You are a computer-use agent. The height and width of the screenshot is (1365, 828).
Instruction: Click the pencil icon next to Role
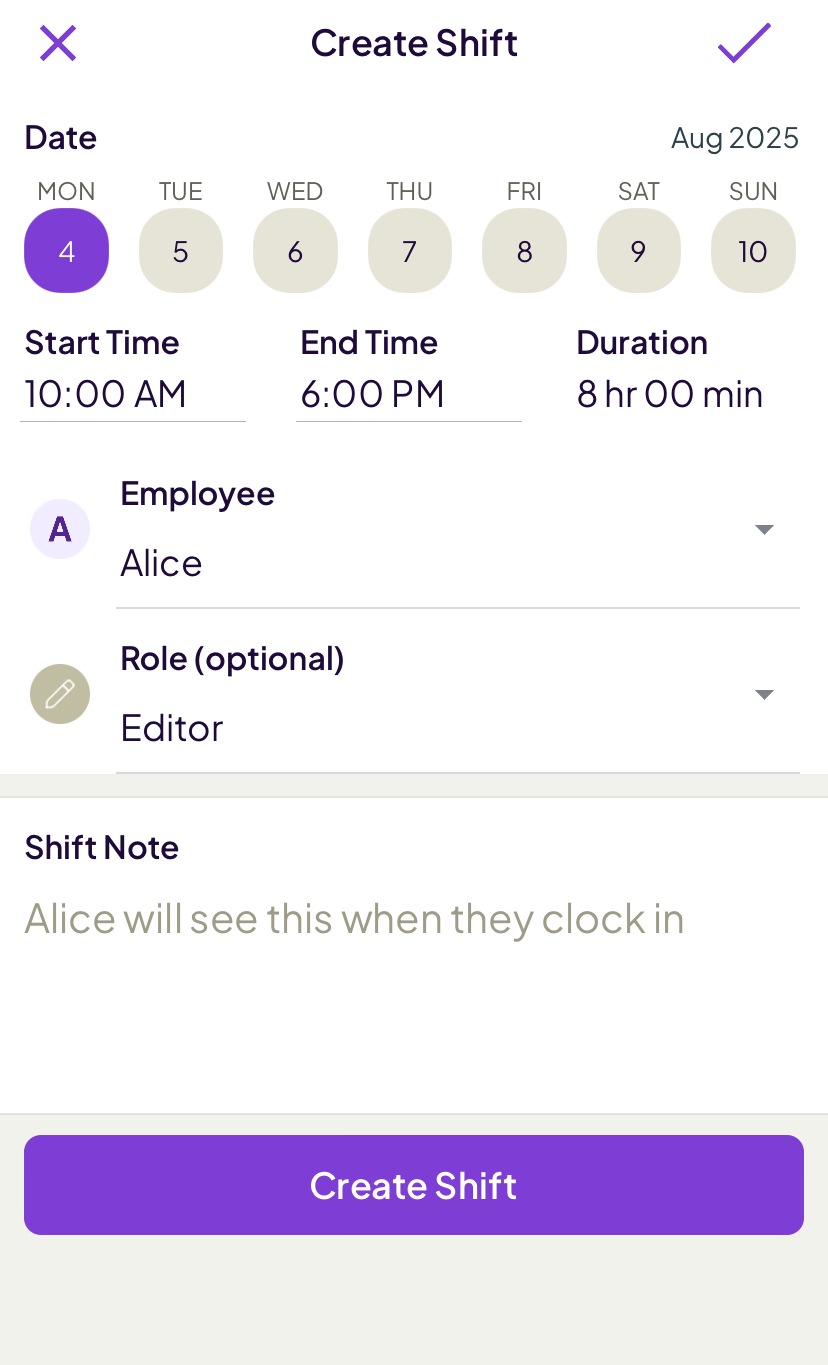pyautogui.click(x=60, y=694)
